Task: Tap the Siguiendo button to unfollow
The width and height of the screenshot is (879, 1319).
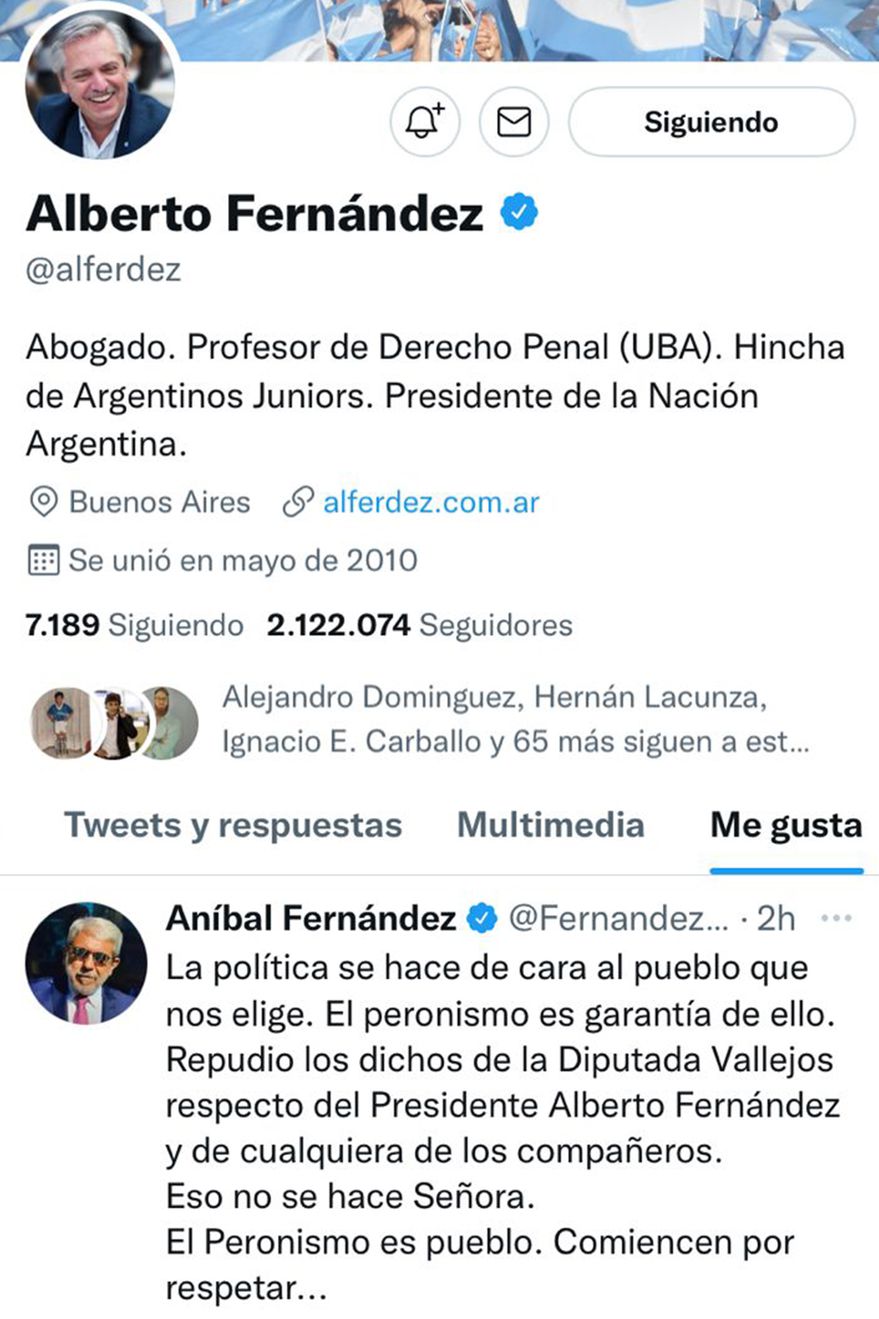Action: click(x=711, y=122)
